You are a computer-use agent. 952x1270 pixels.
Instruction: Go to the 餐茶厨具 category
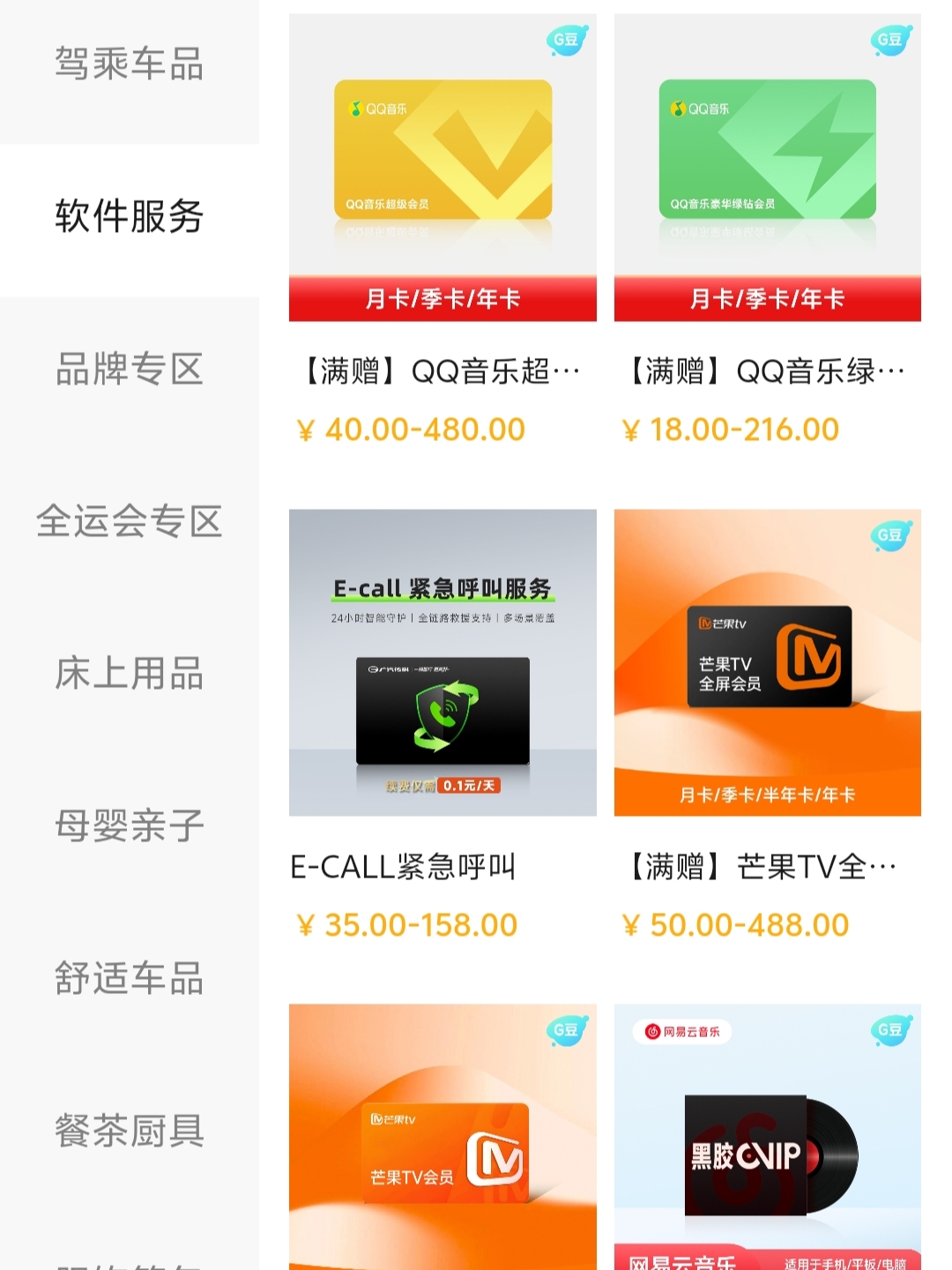click(x=130, y=1132)
